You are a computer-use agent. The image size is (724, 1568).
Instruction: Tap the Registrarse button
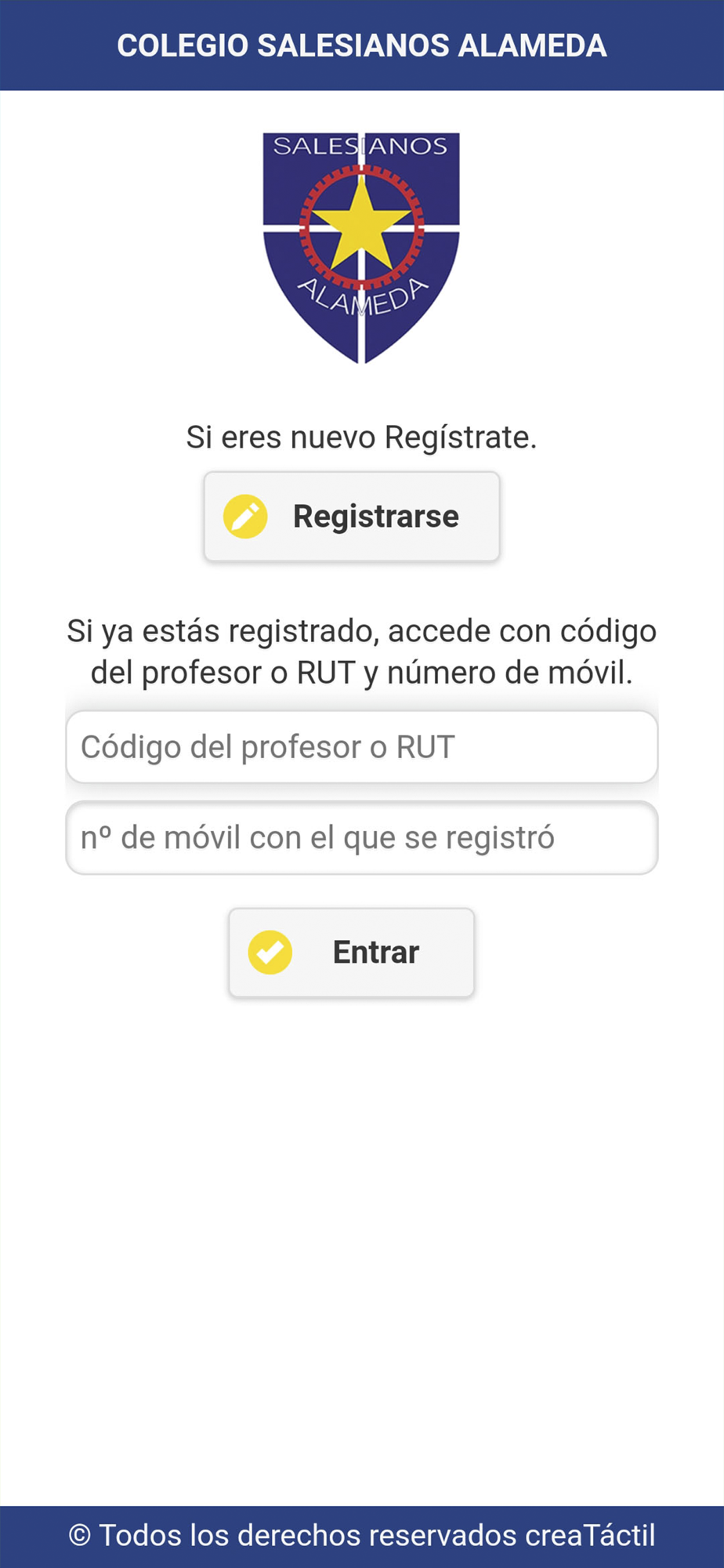[352, 517]
